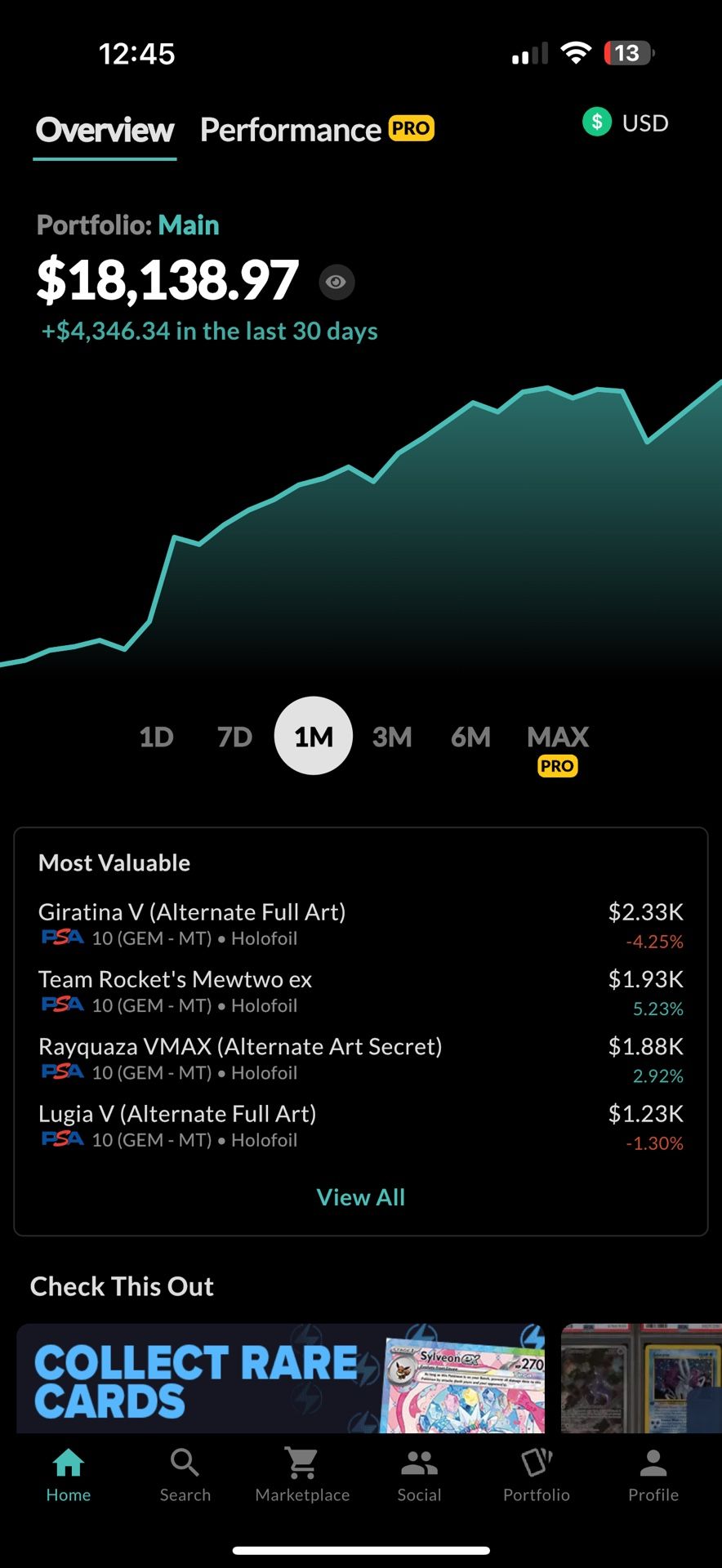
Task: Open the Collect Rare Cards banner
Action: click(x=280, y=1379)
